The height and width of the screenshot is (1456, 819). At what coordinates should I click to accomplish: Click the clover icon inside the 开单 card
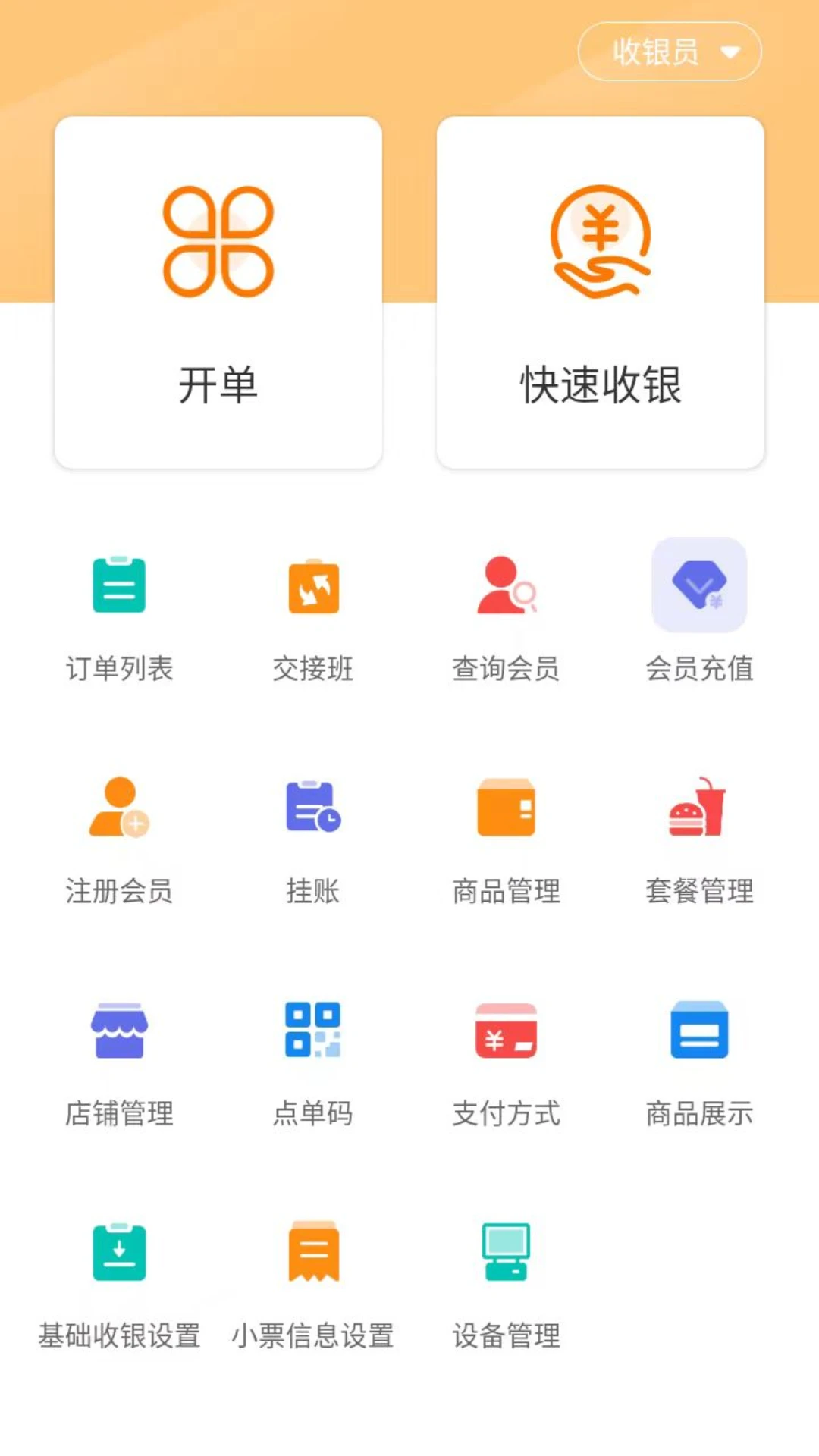click(x=218, y=241)
